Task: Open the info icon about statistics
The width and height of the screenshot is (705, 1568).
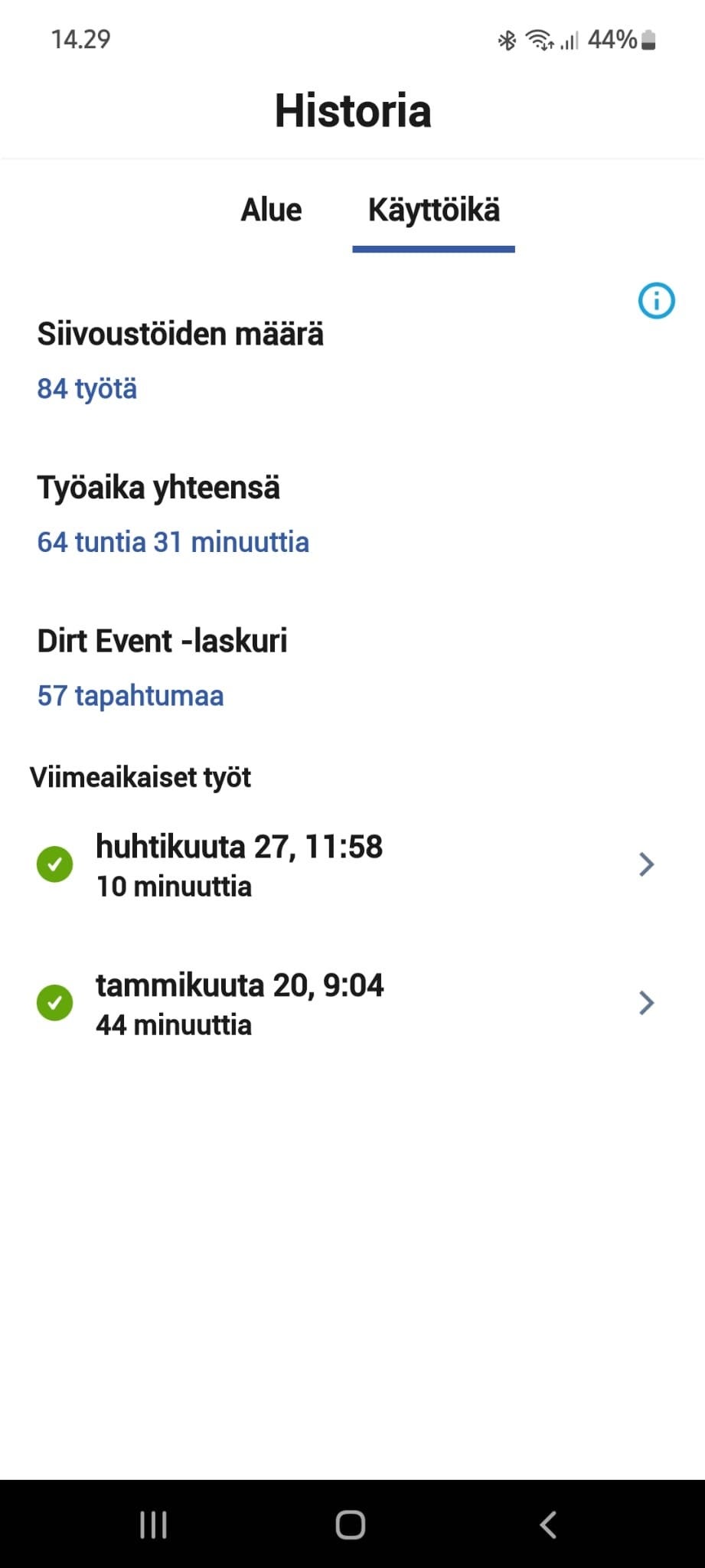Action: [656, 300]
